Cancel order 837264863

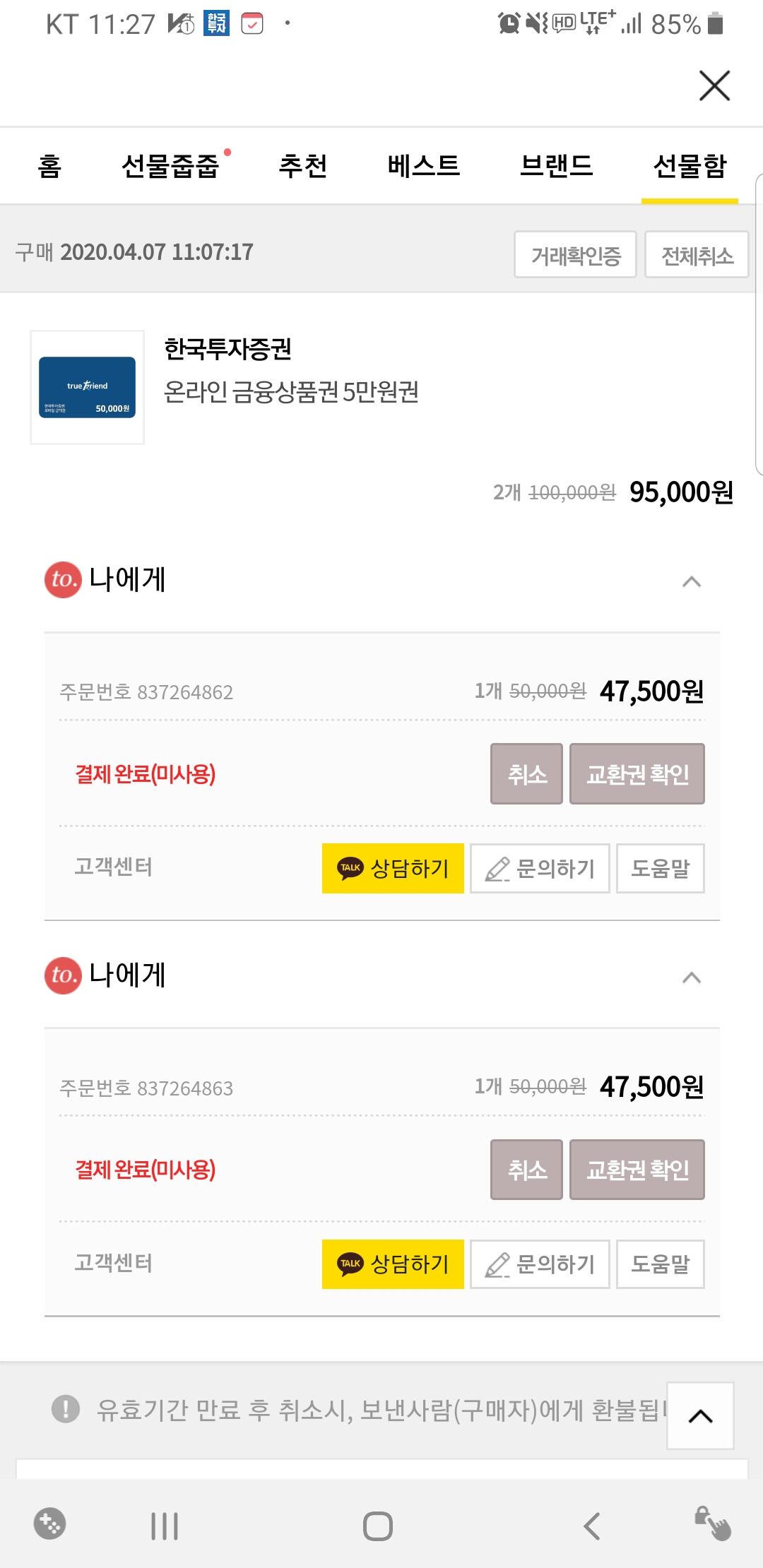click(526, 1170)
